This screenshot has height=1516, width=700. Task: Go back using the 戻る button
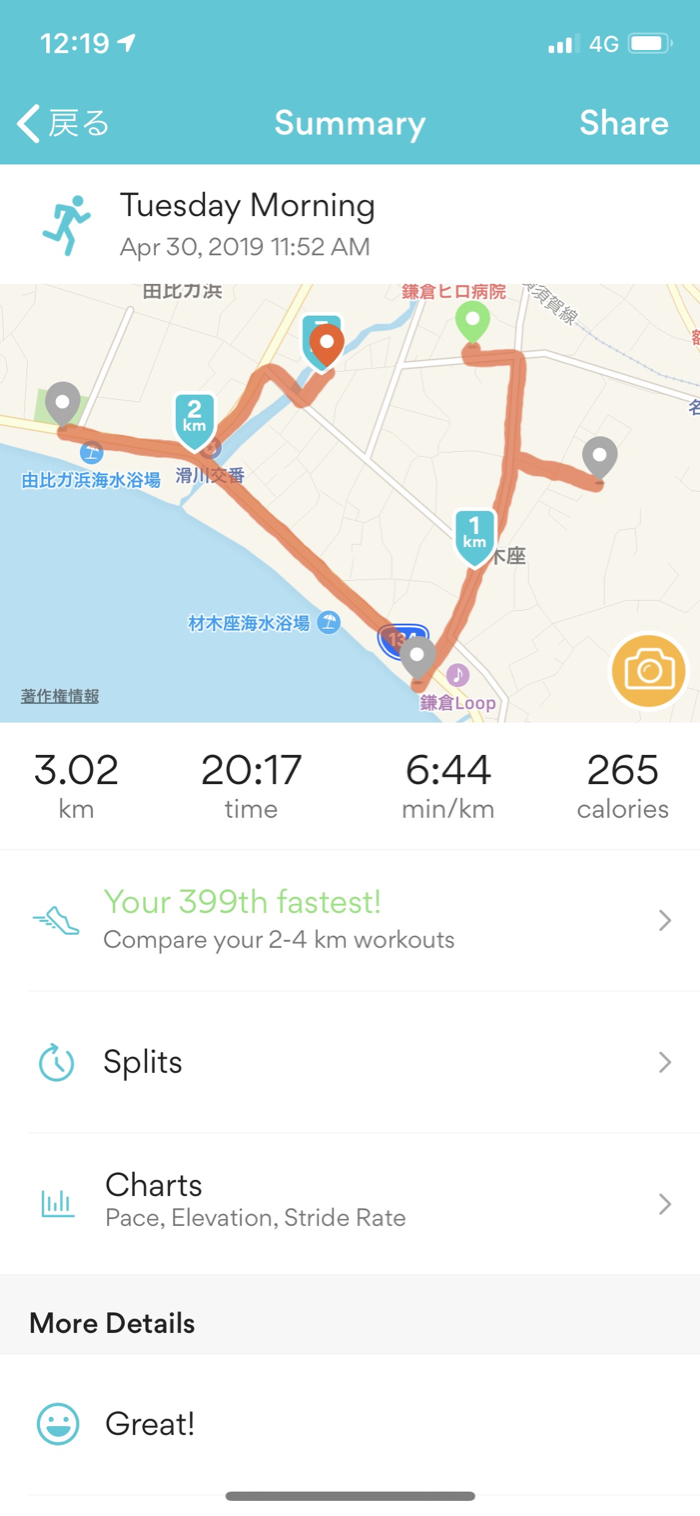(63, 124)
